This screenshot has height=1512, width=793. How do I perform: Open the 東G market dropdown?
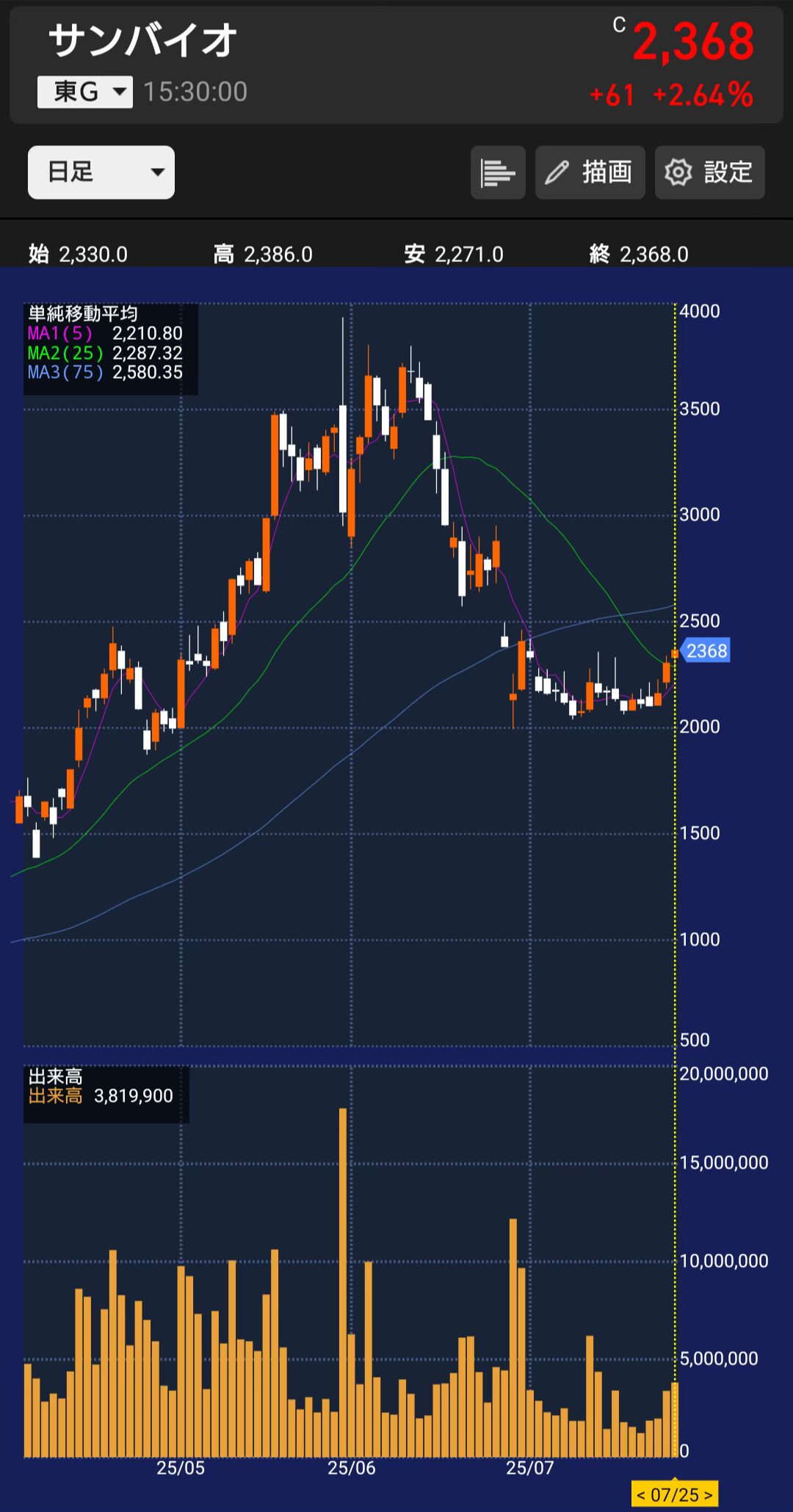pos(85,92)
